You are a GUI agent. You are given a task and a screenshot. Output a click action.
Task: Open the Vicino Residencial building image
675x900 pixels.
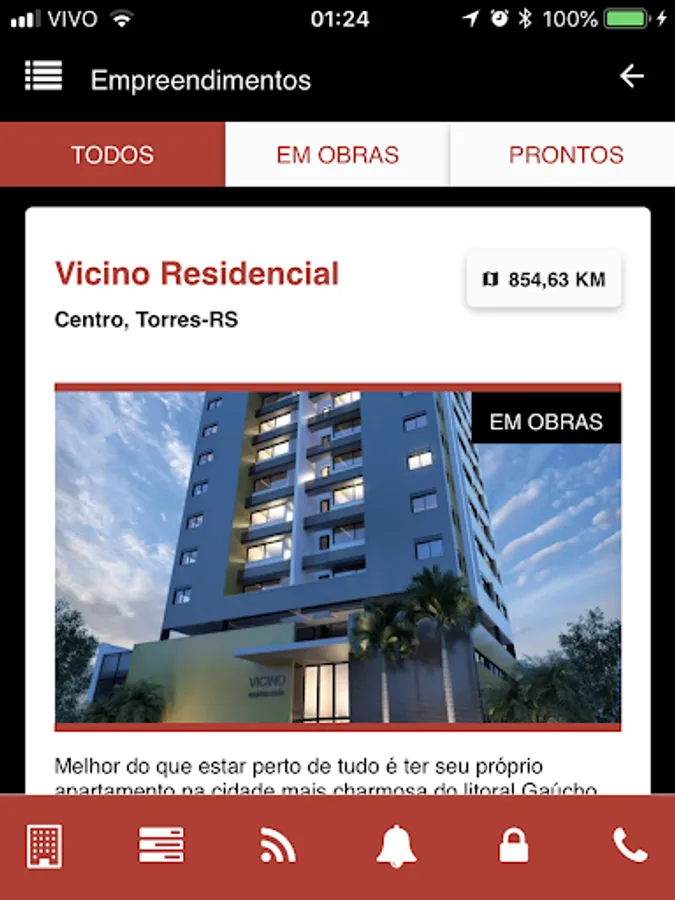pyautogui.click(x=338, y=557)
